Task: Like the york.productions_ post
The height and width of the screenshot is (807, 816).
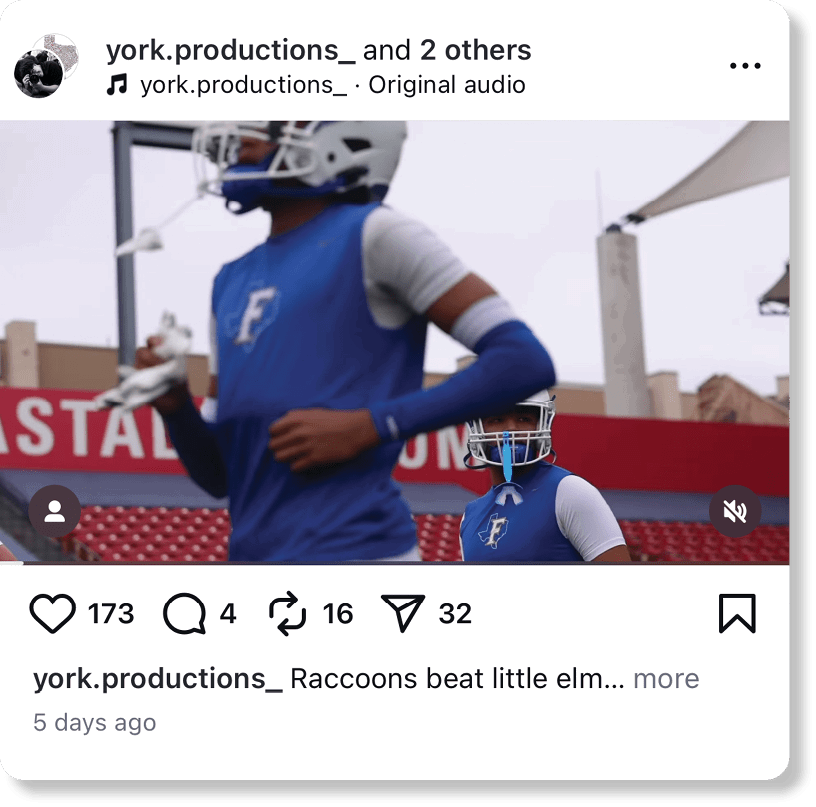Action: [53, 613]
